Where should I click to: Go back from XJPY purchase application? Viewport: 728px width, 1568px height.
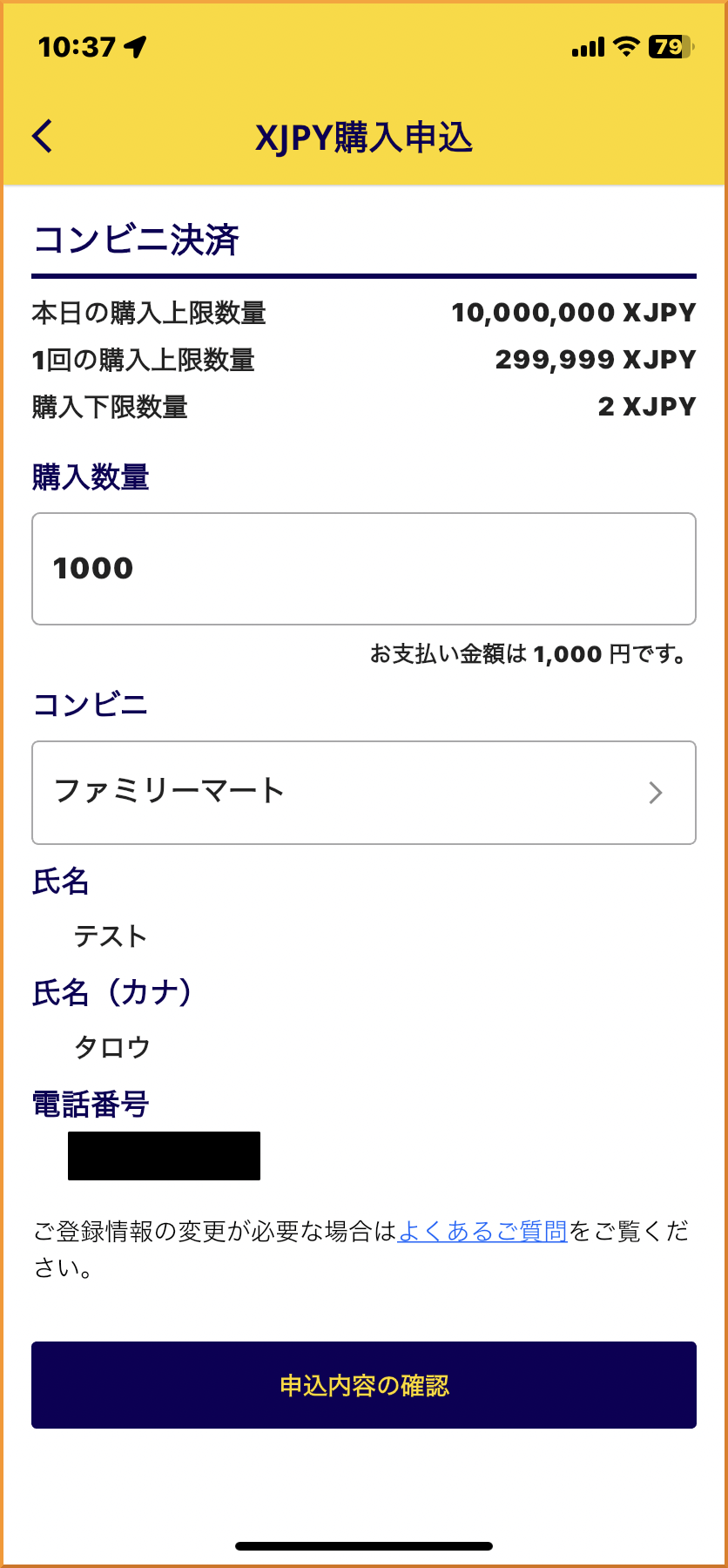point(43,136)
